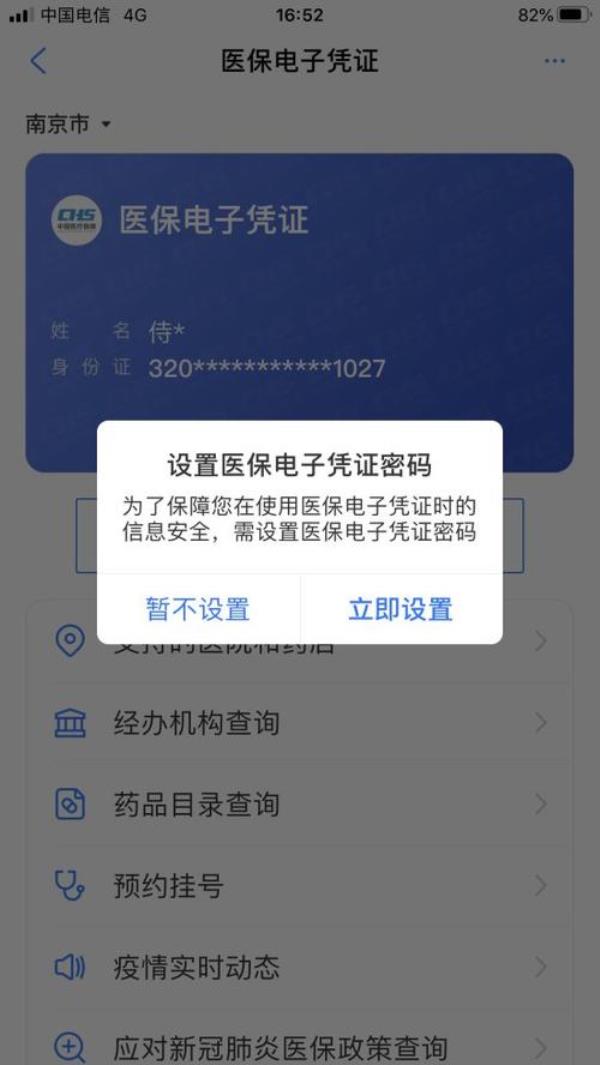Open 经办机构查询
The height and width of the screenshot is (1065, 600).
click(299, 723)
